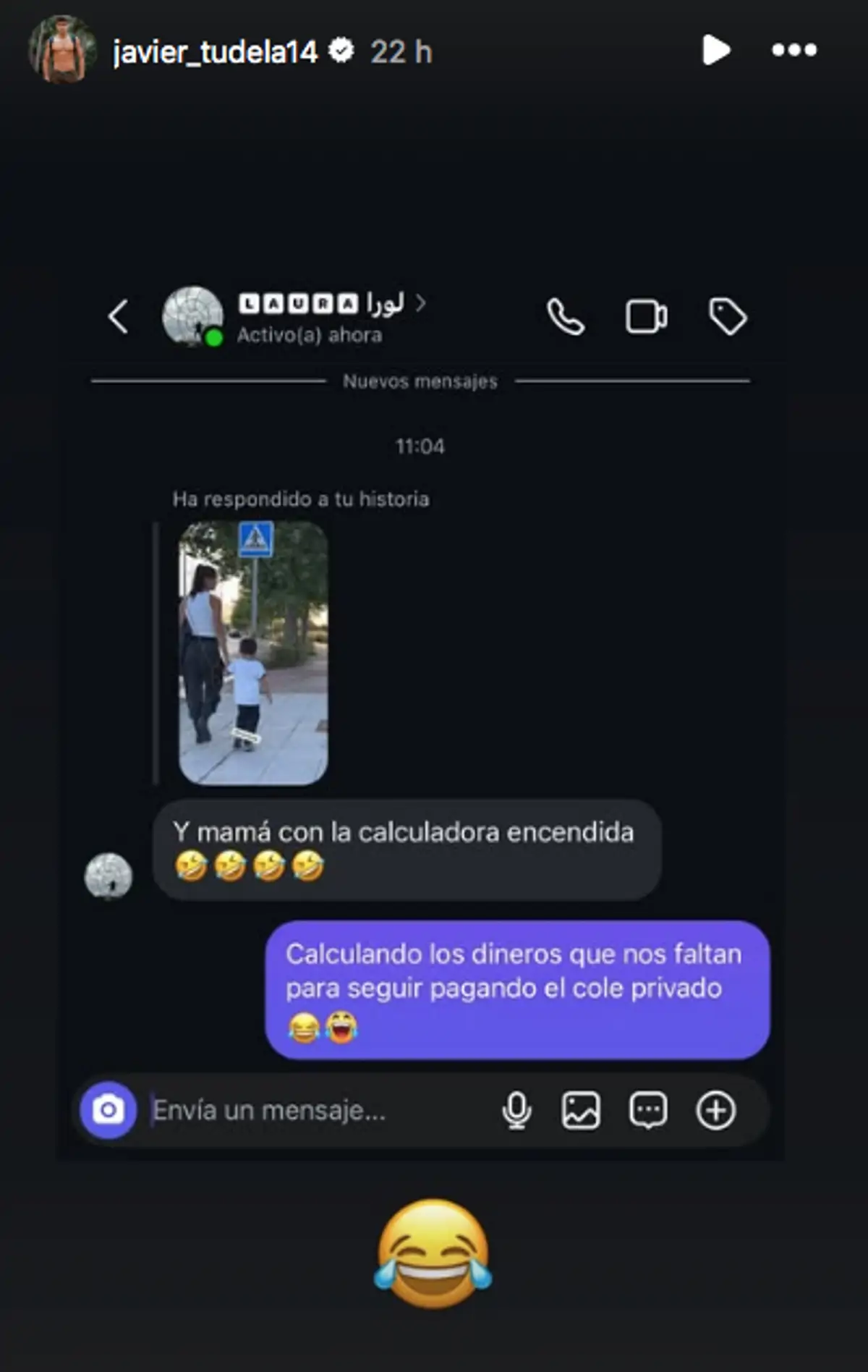Play the story with the play button
Viewport: 868px width, 1372px height.
pos(715,51)
